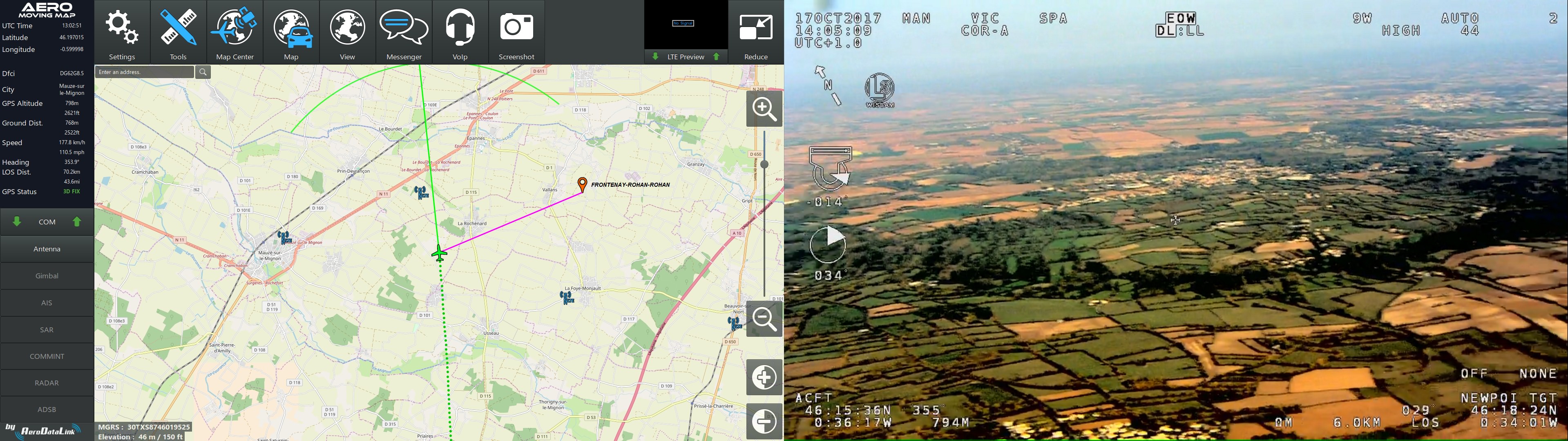Take a Screenshot
The image size is (1568, 441).
[x=516, y=31]
